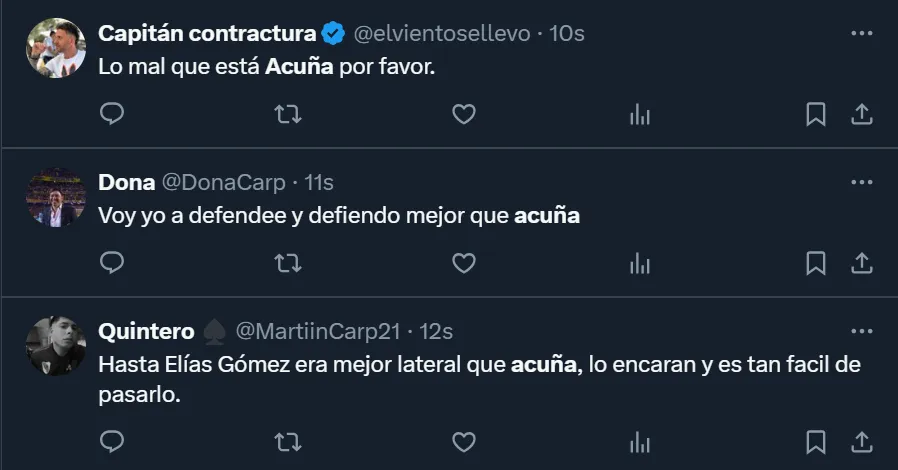
Task: Open more options on Quintero's tweet
Action: [861, 330]
